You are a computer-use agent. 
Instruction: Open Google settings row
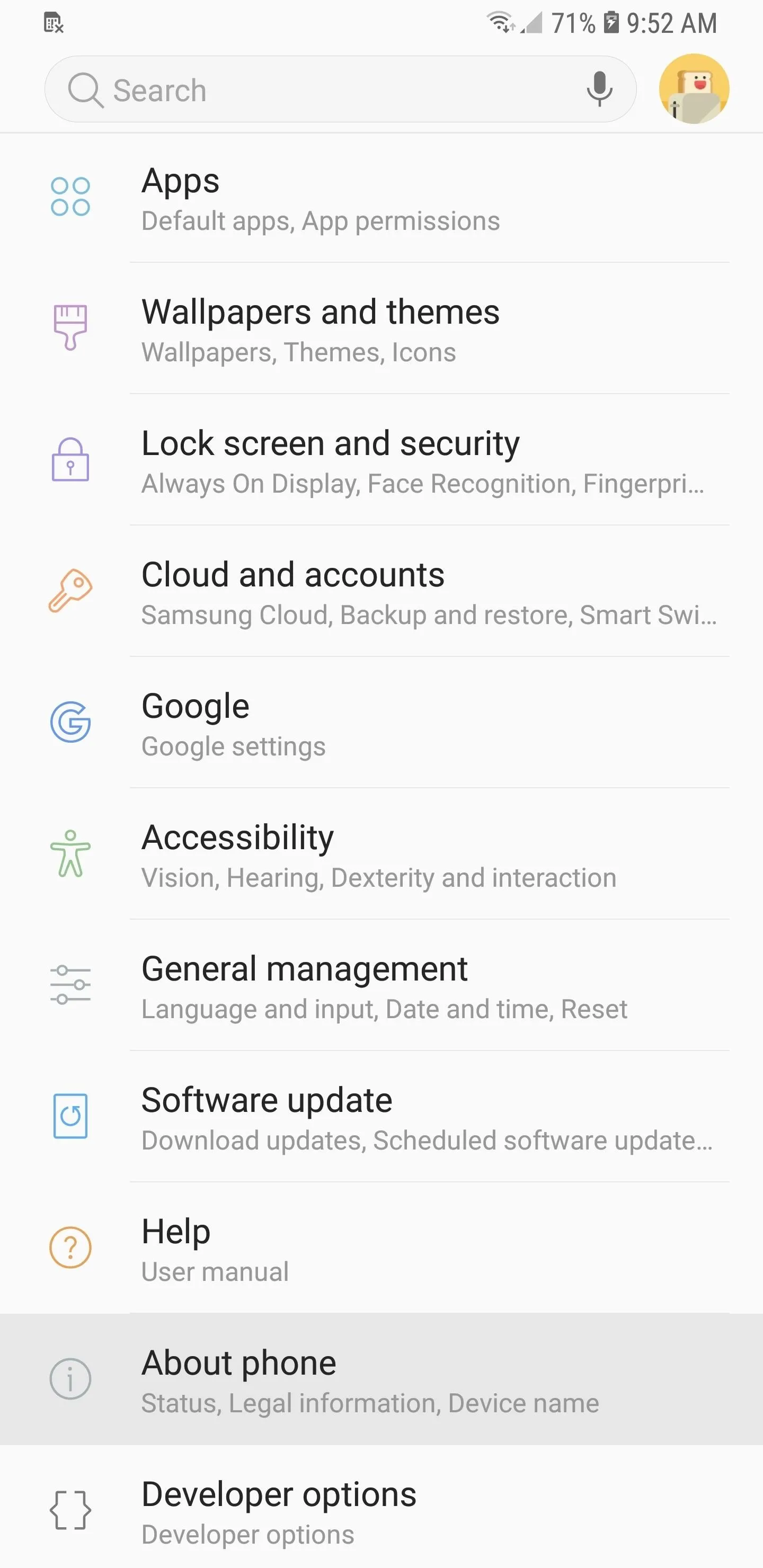pos(381,723)
